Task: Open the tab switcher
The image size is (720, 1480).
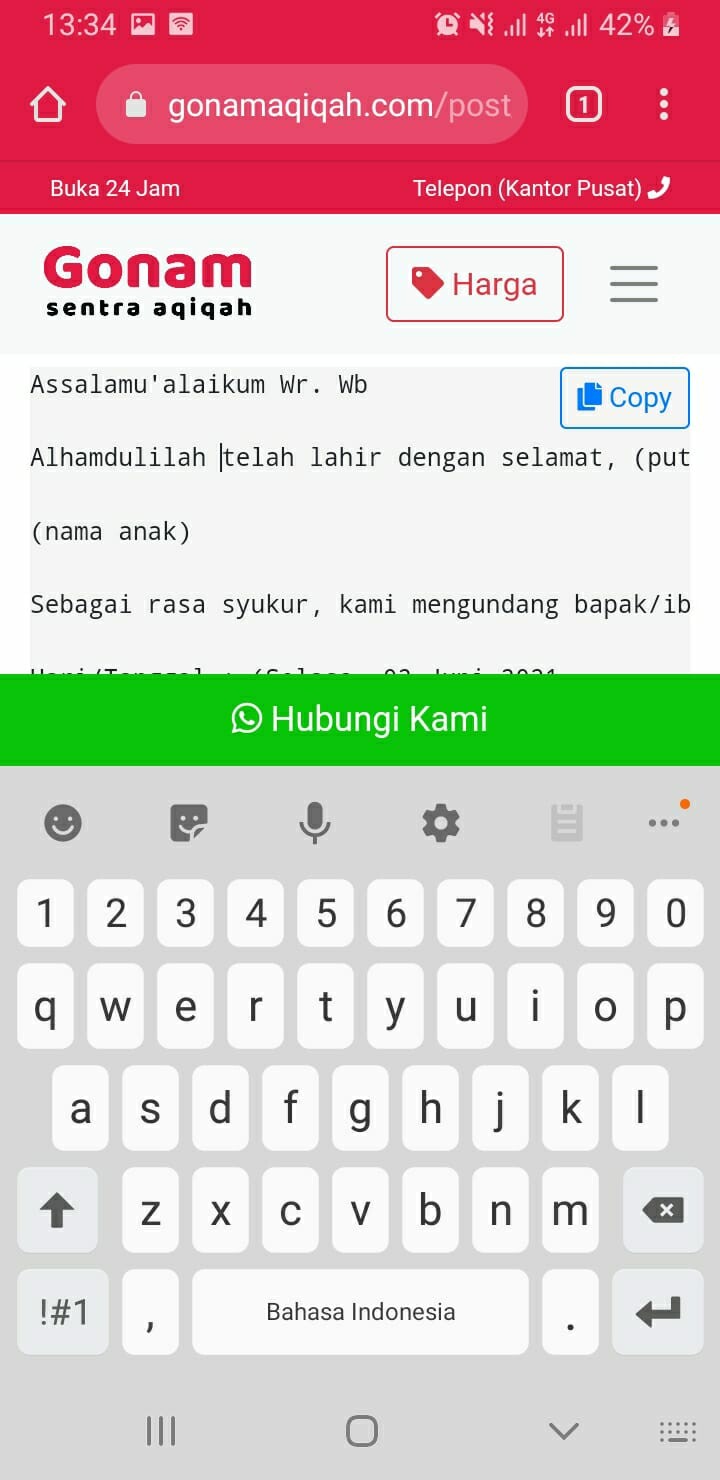Action: pos(584,105)
